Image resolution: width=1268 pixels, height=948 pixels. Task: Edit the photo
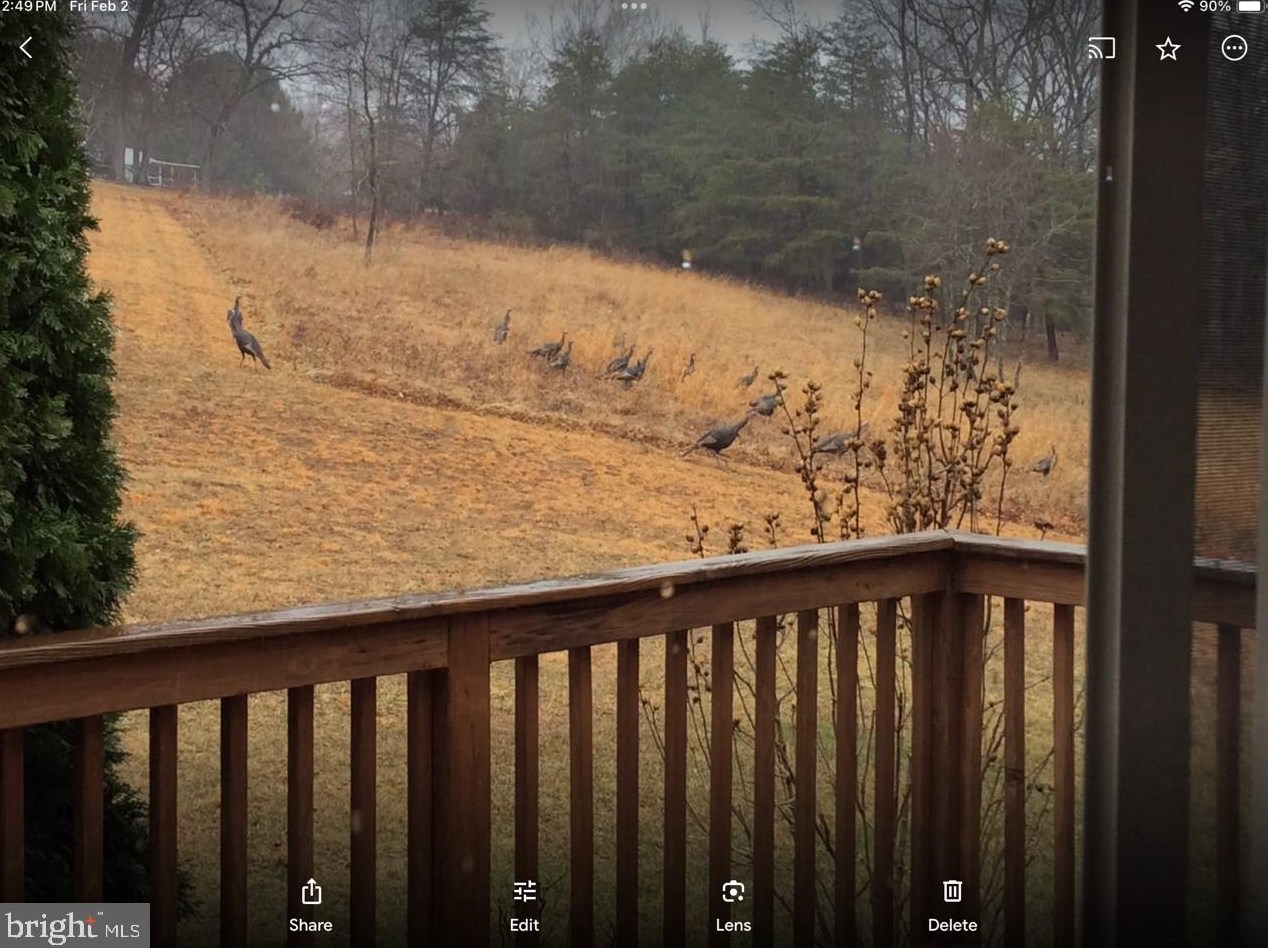pyautogui.click(x=525, y=904)
